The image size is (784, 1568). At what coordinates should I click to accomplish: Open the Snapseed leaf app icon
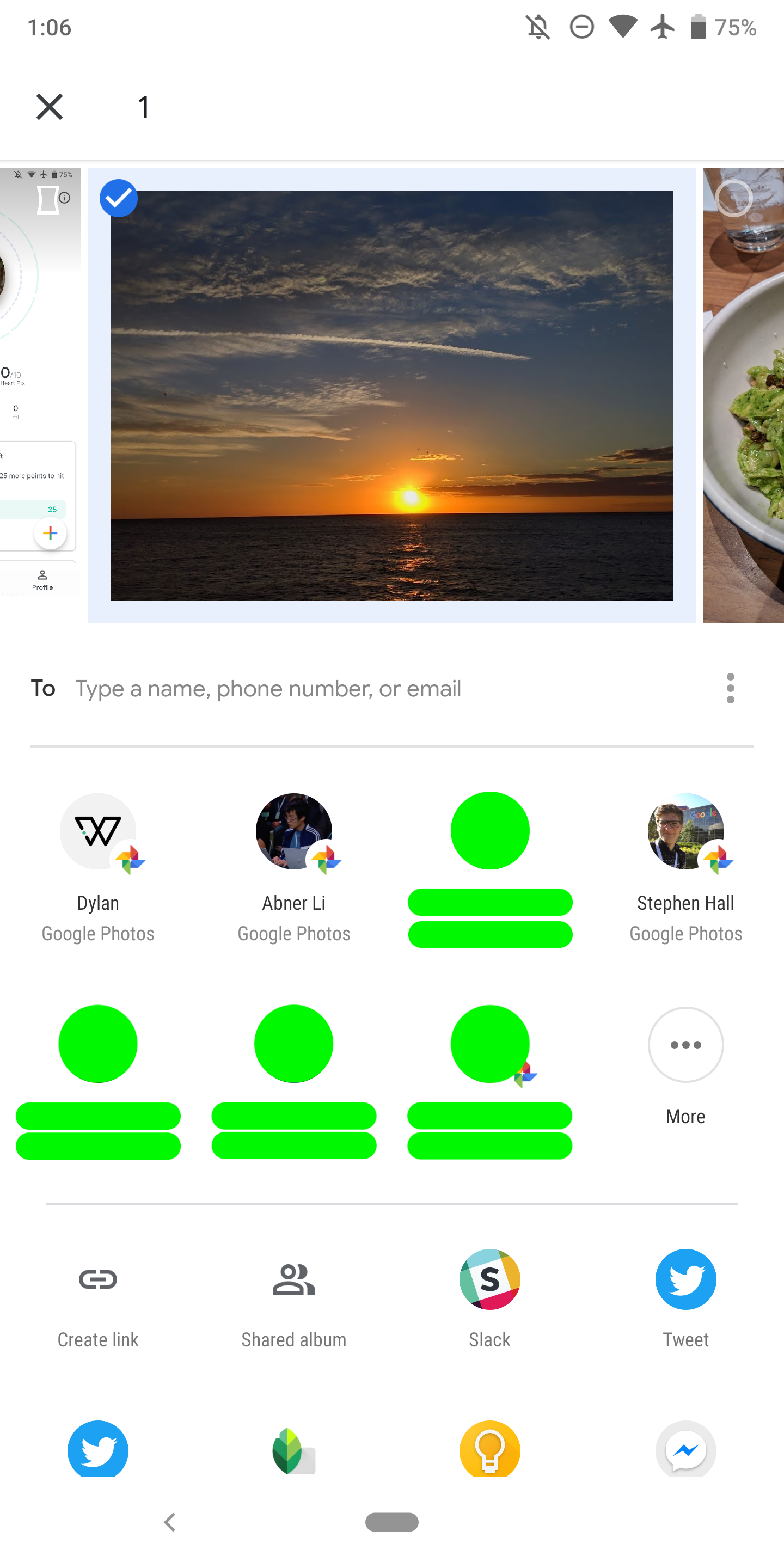294,1450
